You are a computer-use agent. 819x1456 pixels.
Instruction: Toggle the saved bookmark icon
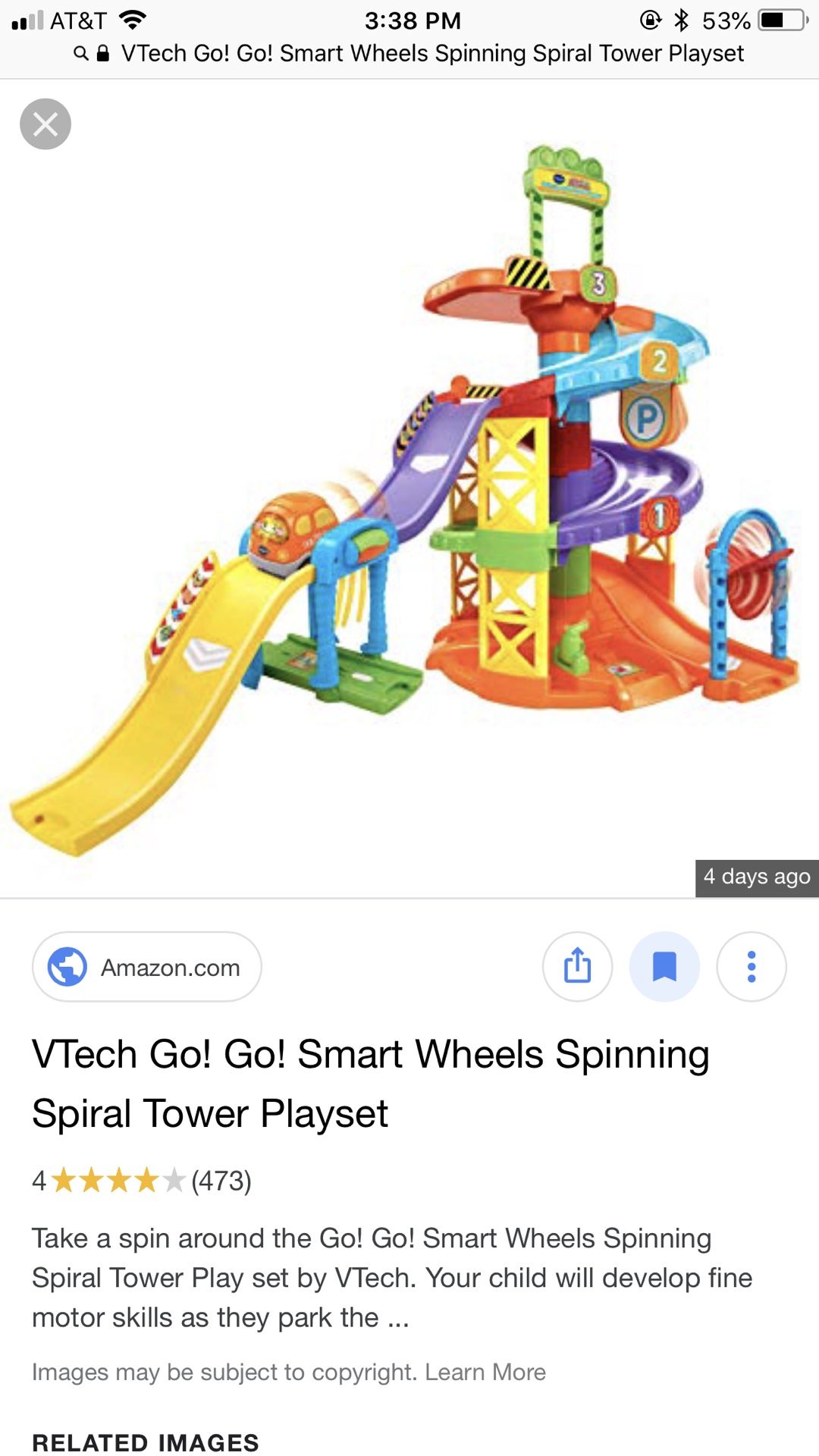click(664, 967)
